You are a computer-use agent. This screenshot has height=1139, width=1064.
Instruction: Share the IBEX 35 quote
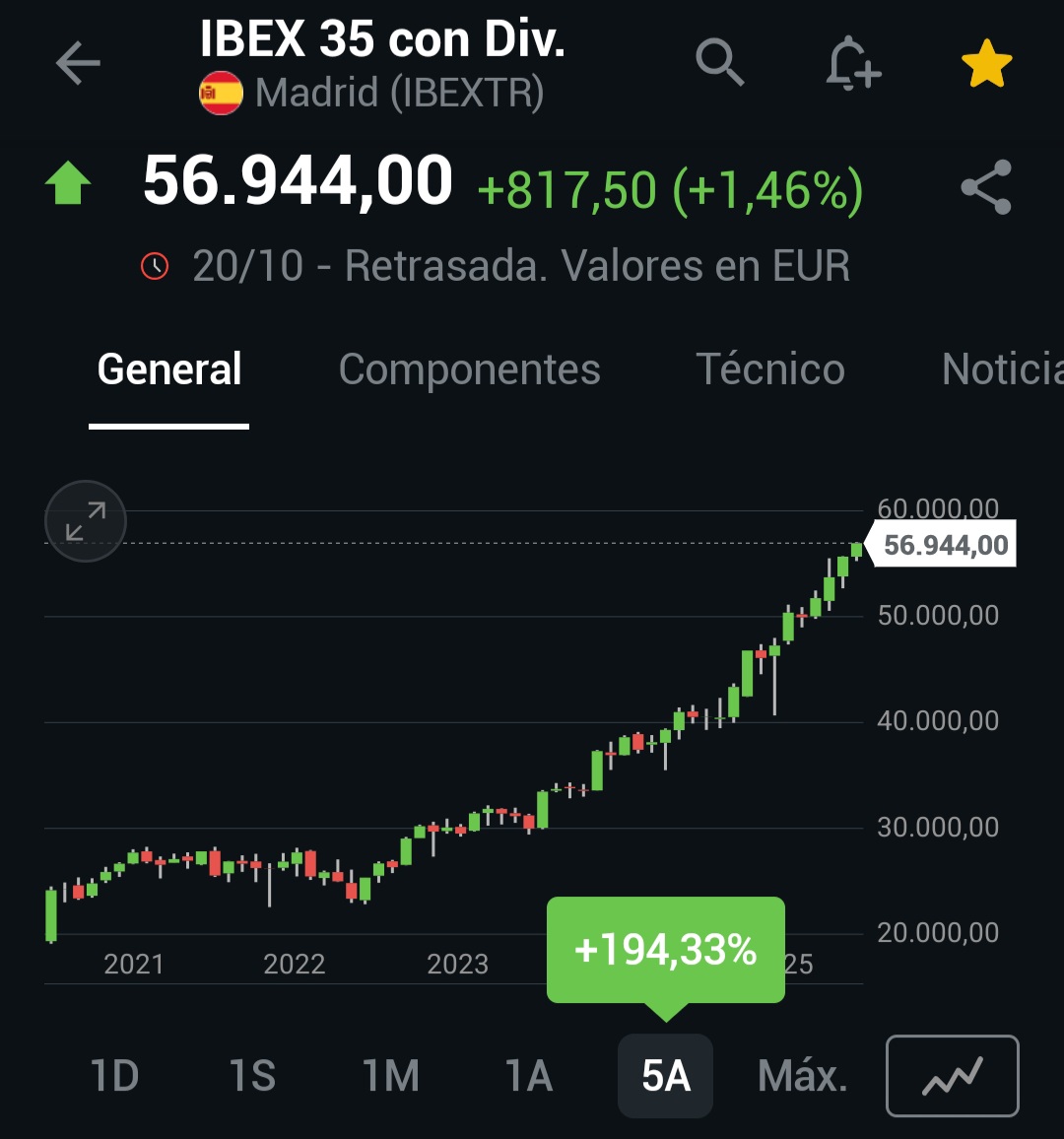[x=986, y=187]
